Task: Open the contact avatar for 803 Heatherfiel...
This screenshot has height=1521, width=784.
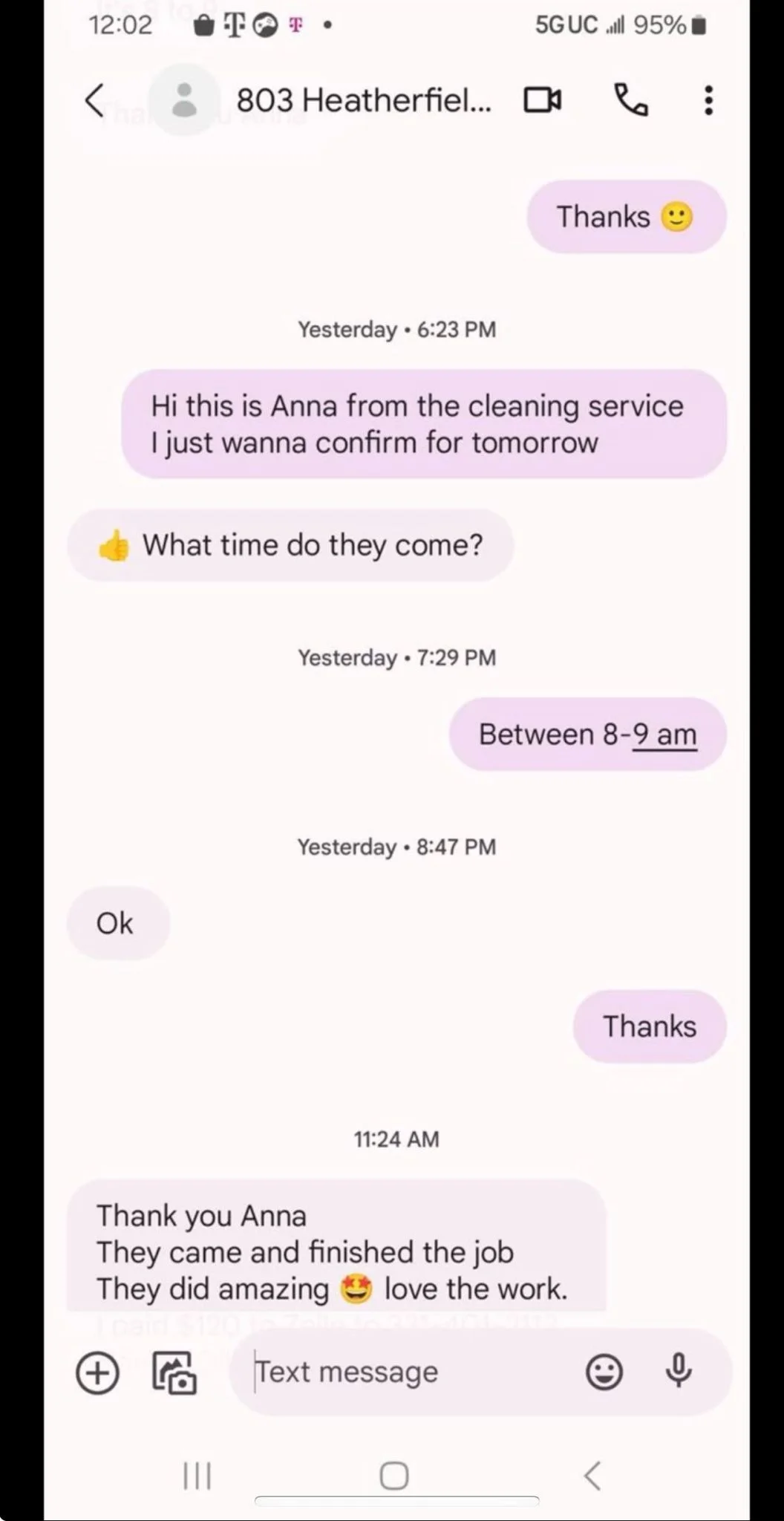Action: [x=183, y=100]
